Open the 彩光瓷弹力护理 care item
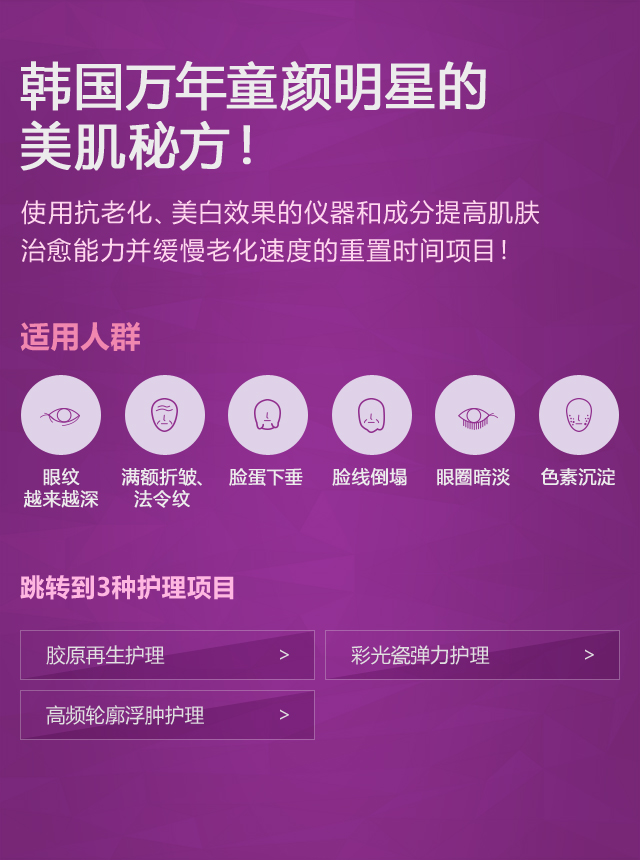The width and height of the screenshot is (640, 860). (472, 655)
